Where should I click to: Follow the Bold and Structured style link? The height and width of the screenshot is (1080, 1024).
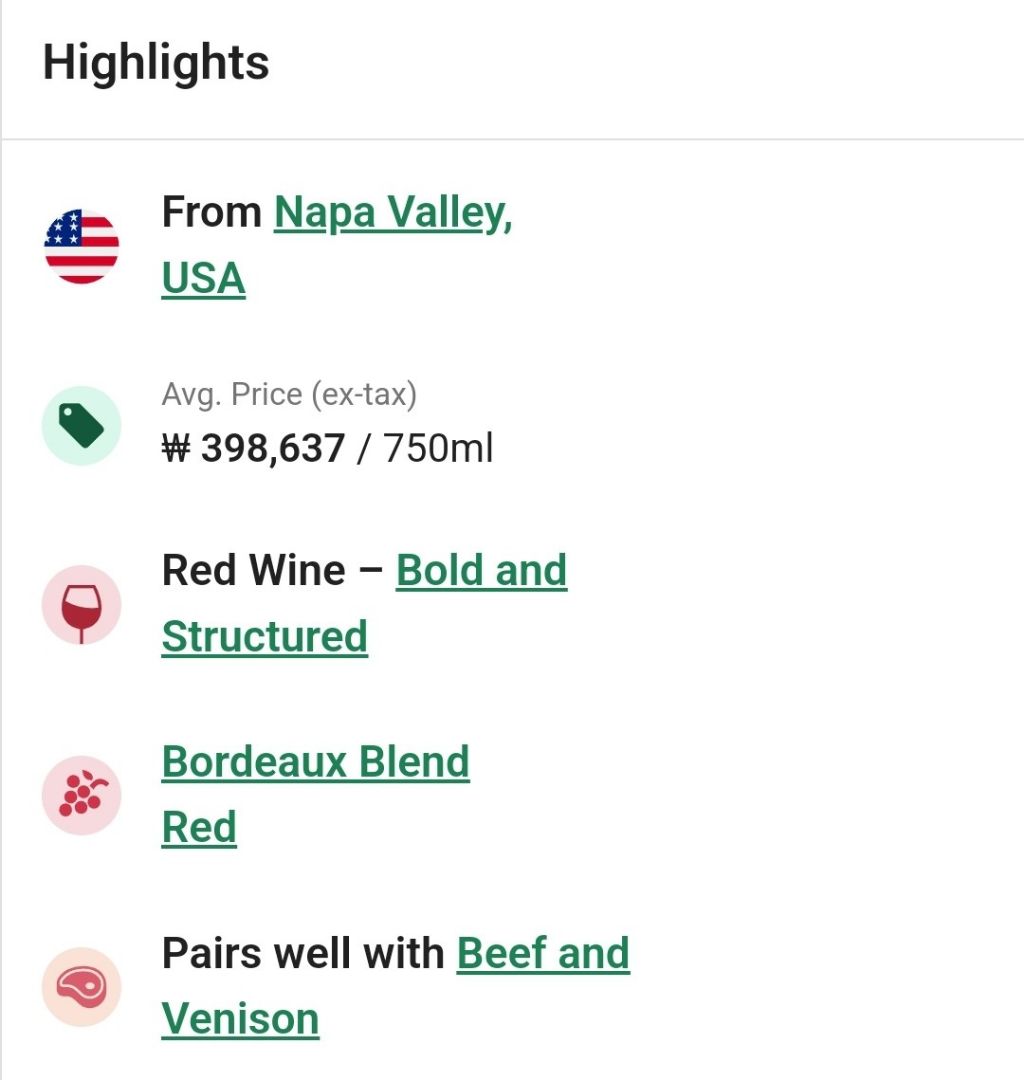(481, 571)
